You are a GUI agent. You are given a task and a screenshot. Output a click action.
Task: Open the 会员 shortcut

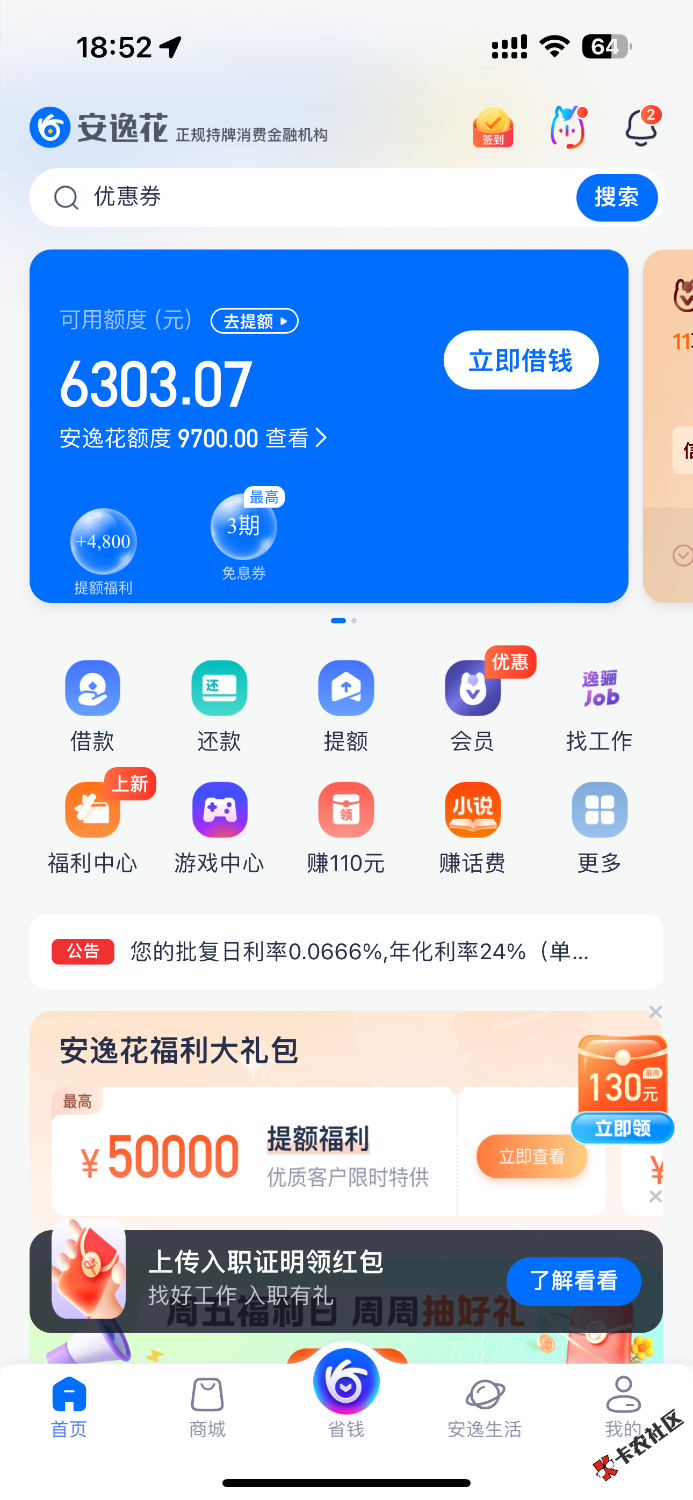[472, 707]
